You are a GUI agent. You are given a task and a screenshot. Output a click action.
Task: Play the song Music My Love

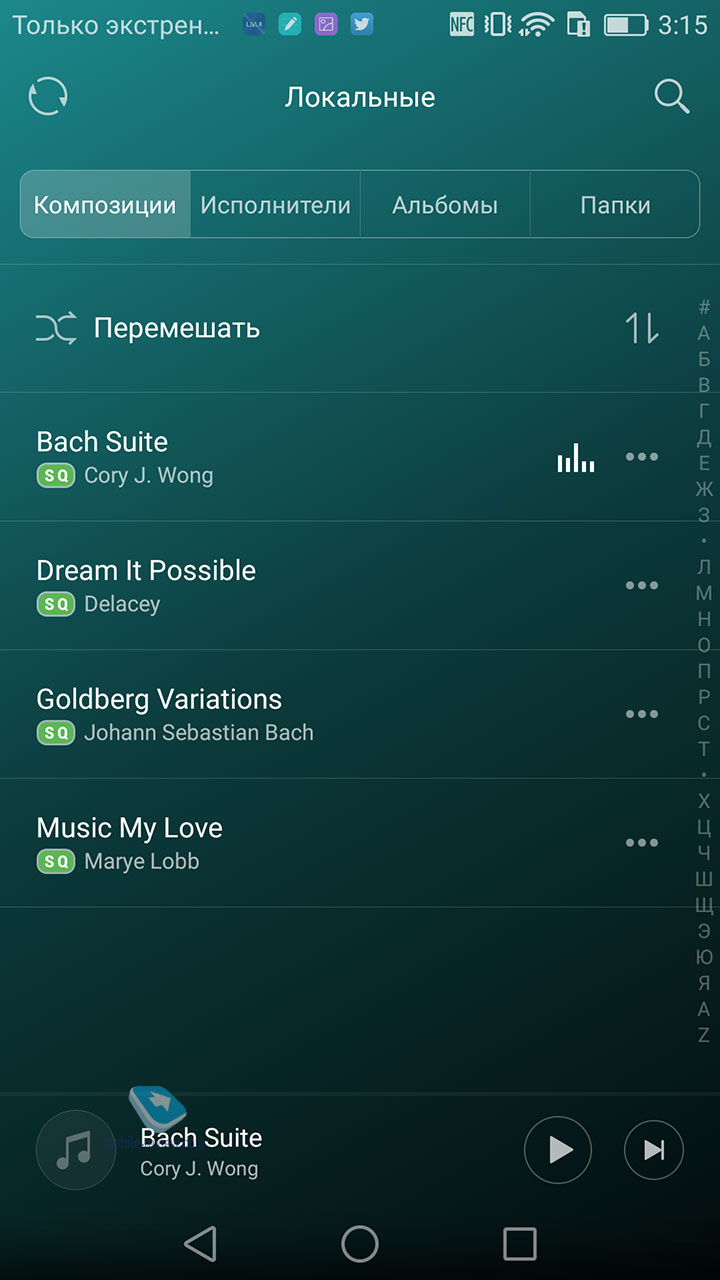tap(300, 843)
